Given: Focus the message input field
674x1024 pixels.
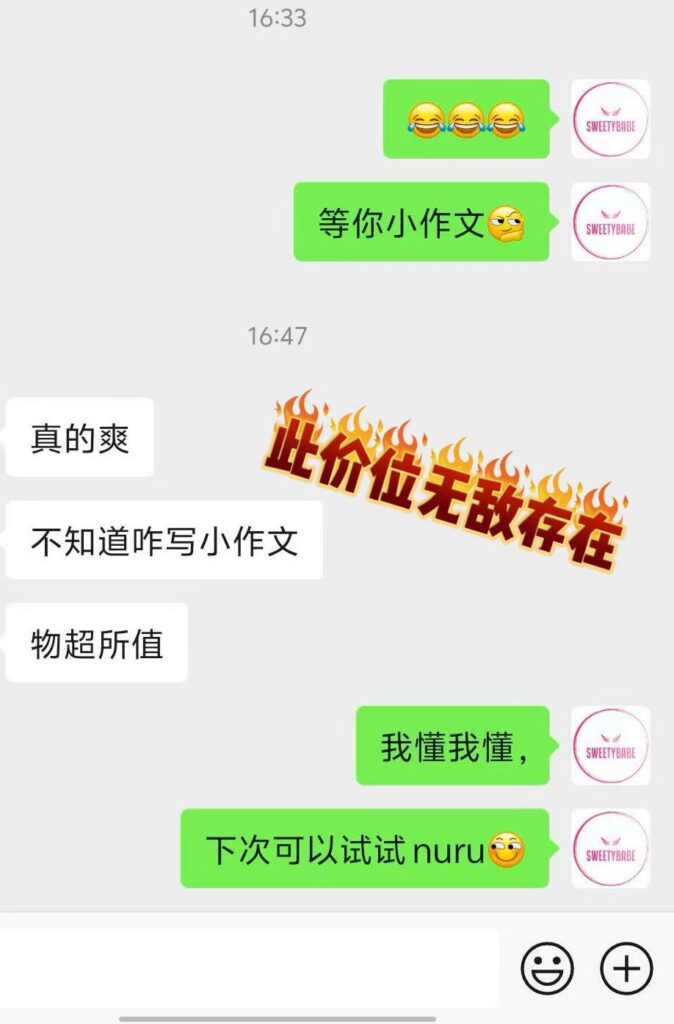Looking at the screenshot, I should pyautogui.click(x=248, y=968).
